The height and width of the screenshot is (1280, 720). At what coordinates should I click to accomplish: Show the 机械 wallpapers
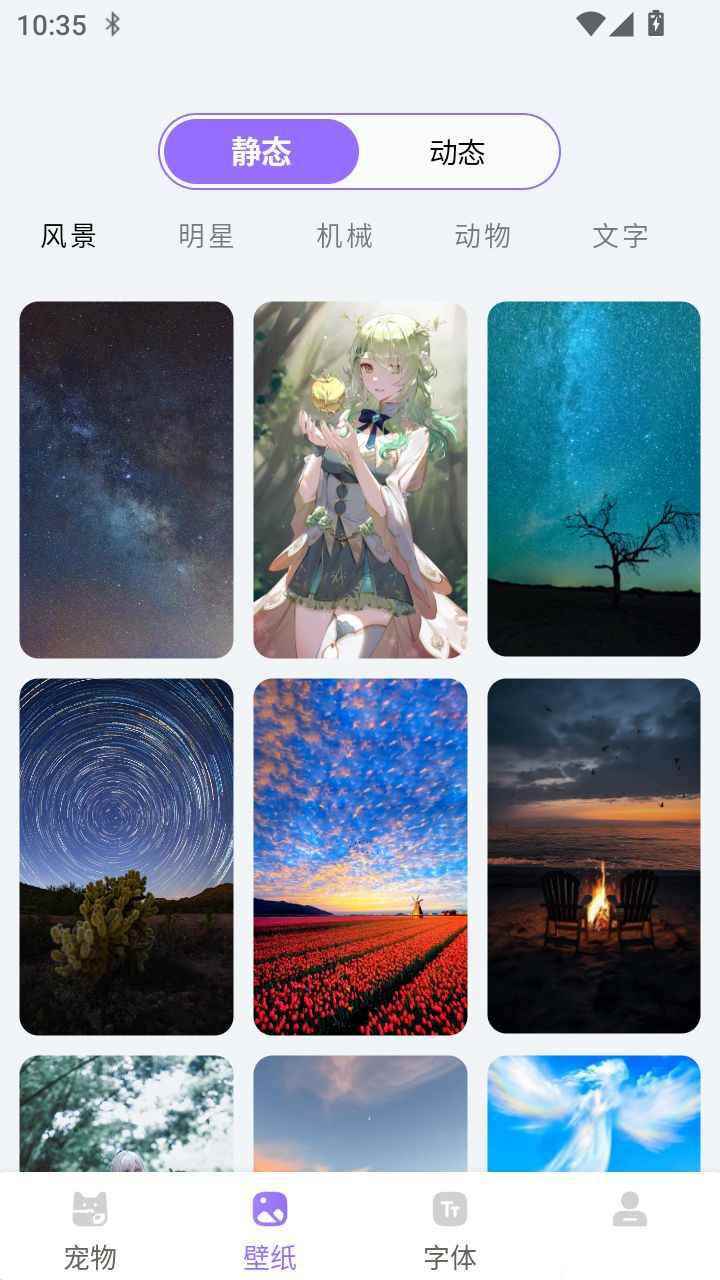(x=344, y=236)
